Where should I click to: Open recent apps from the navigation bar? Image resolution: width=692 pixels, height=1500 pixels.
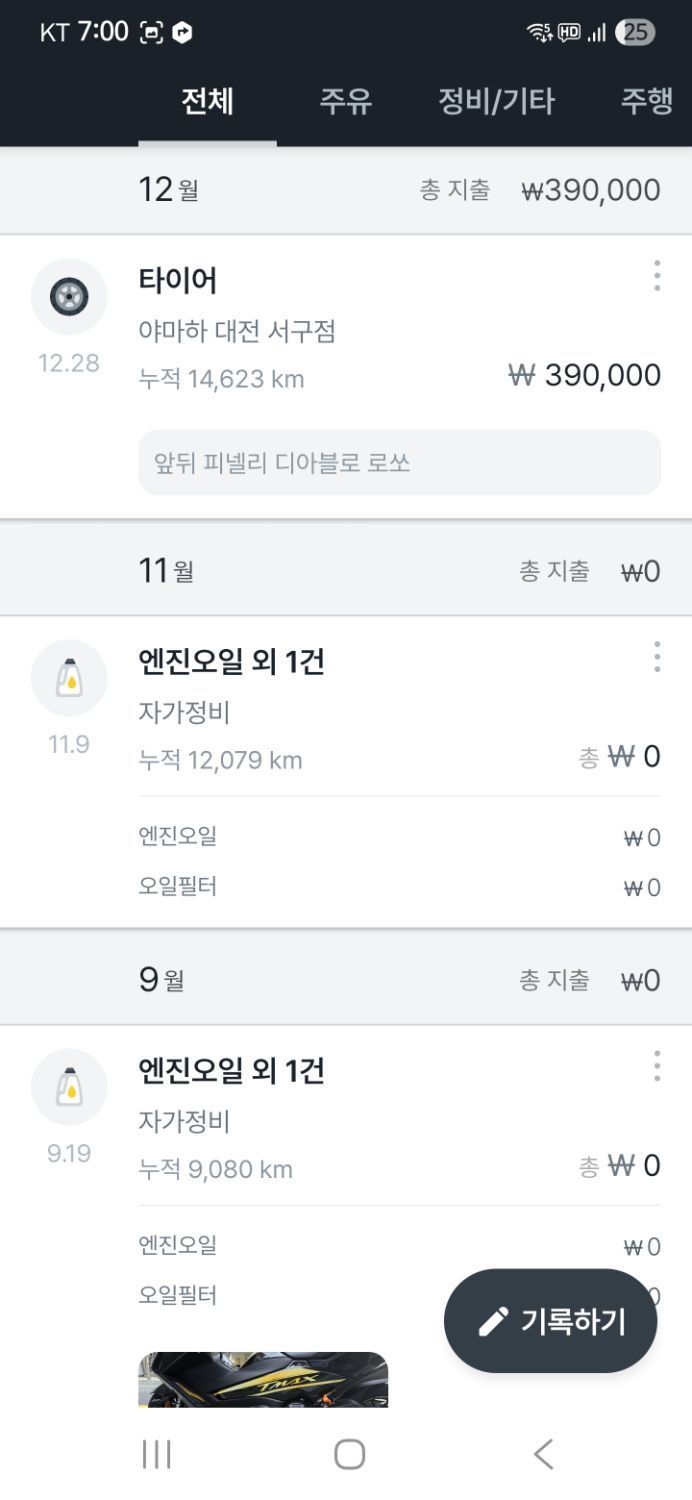(157, 1454)
